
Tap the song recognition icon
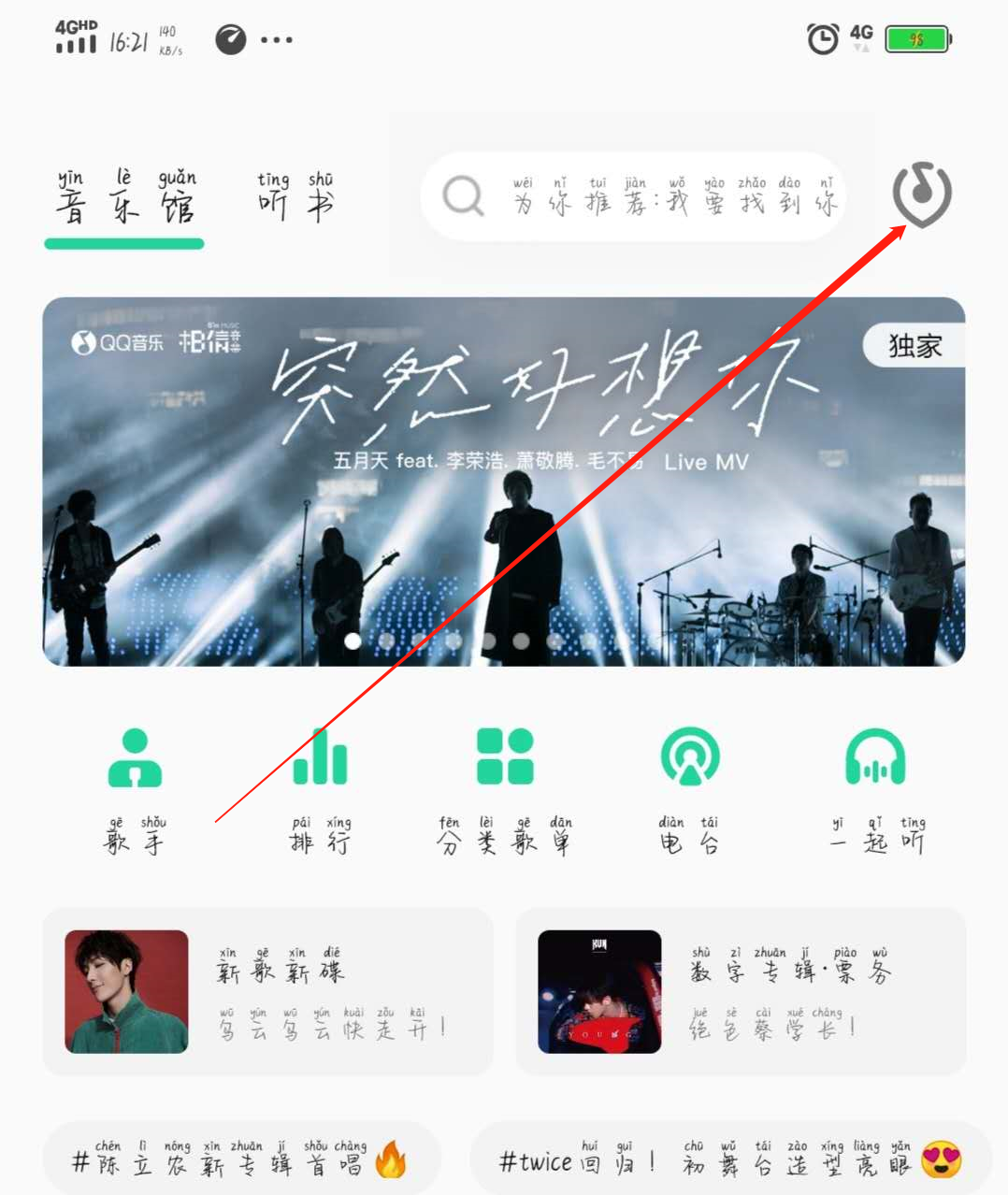coord(921,194)
